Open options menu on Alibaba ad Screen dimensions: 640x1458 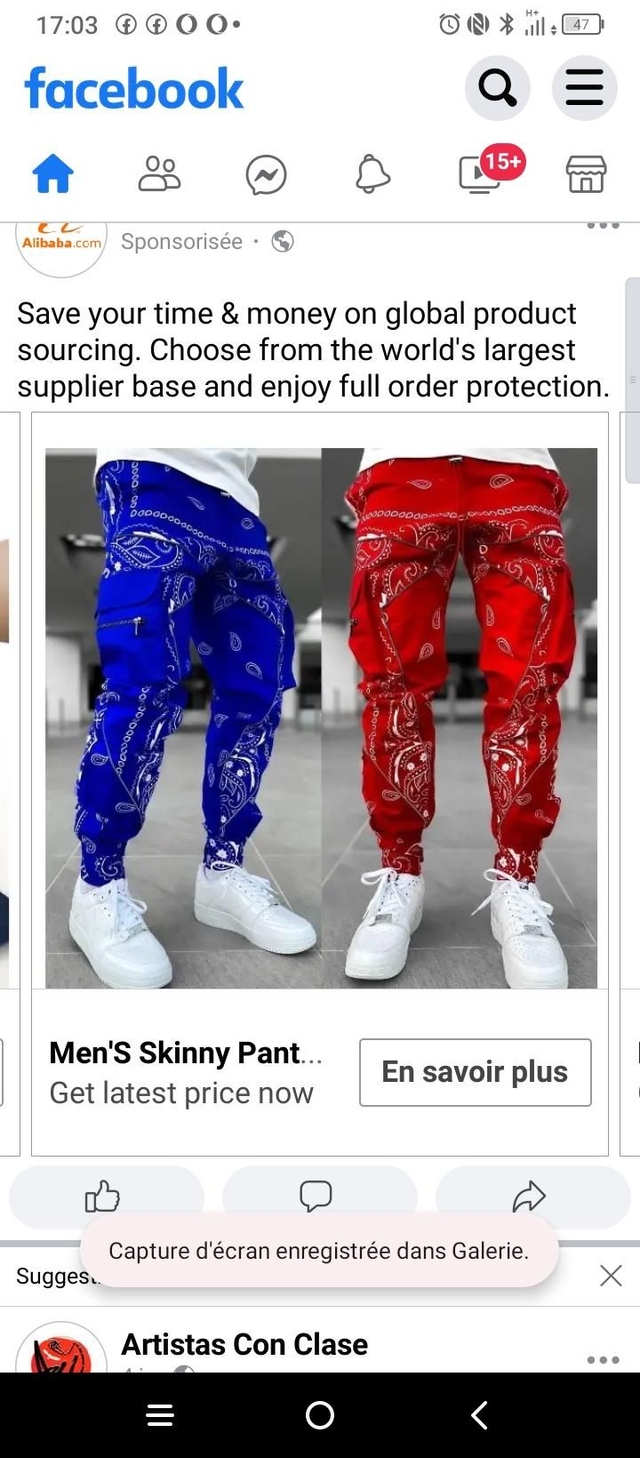click(603, 226)
